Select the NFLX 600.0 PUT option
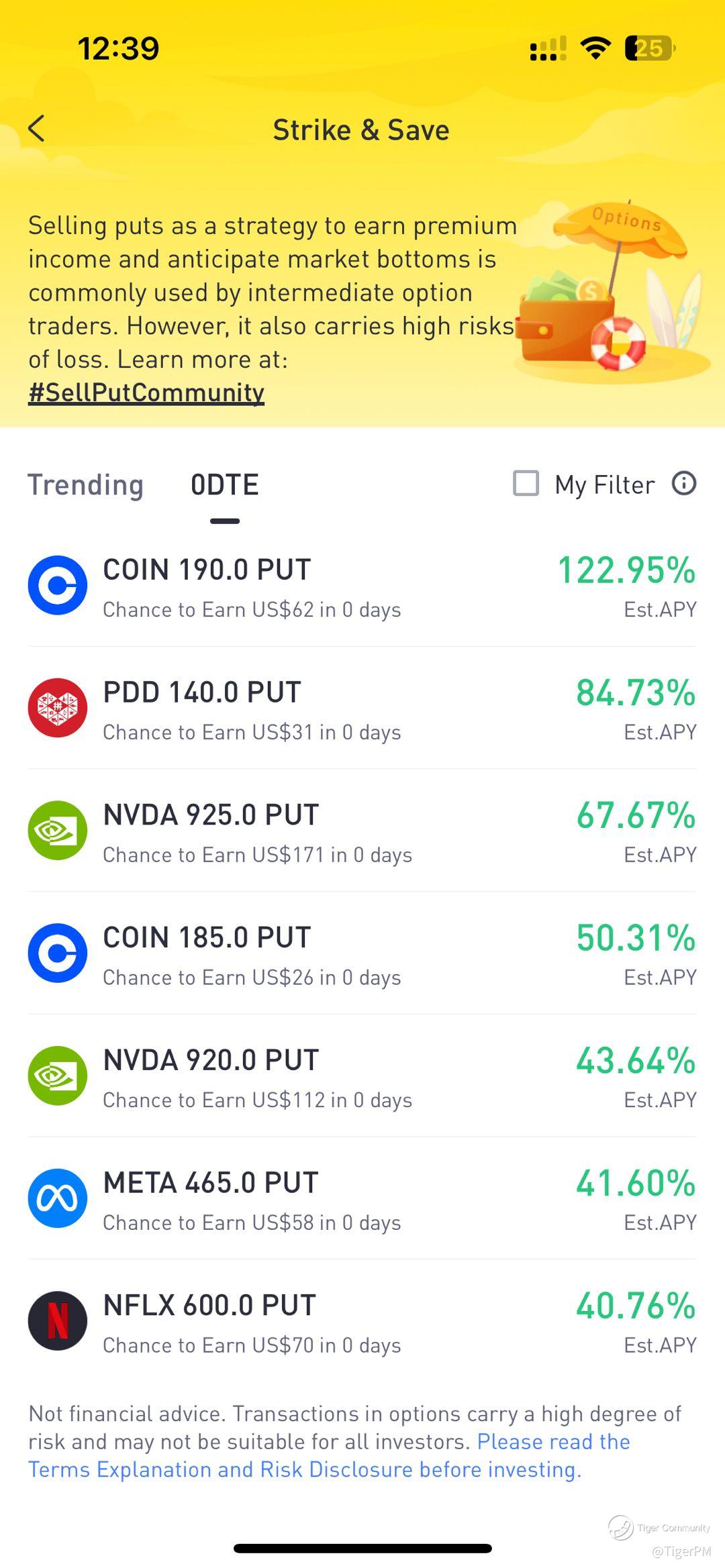Screen dimensions: 725x1568 362,1321
